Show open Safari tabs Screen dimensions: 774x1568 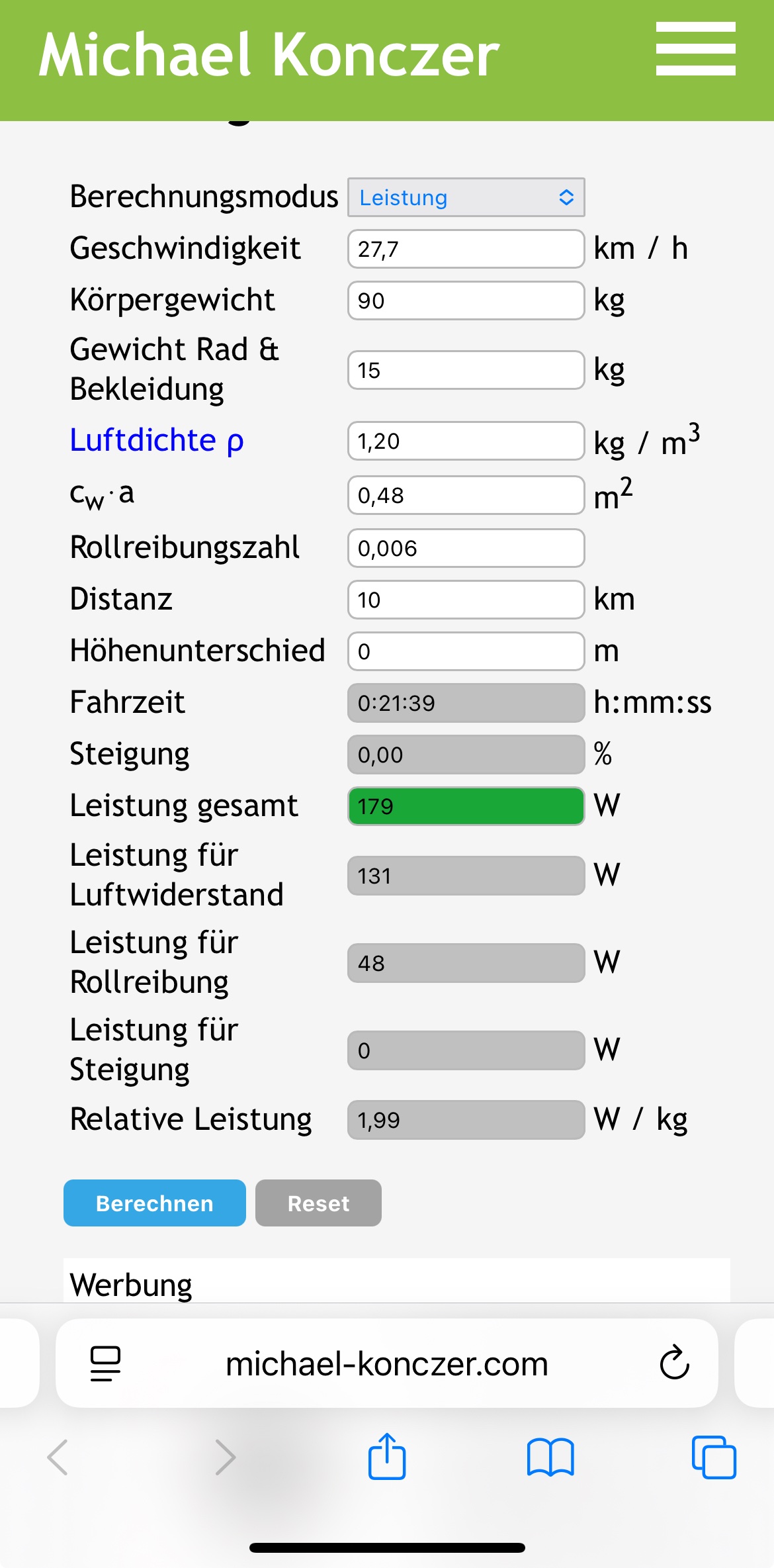point(714,1456)
